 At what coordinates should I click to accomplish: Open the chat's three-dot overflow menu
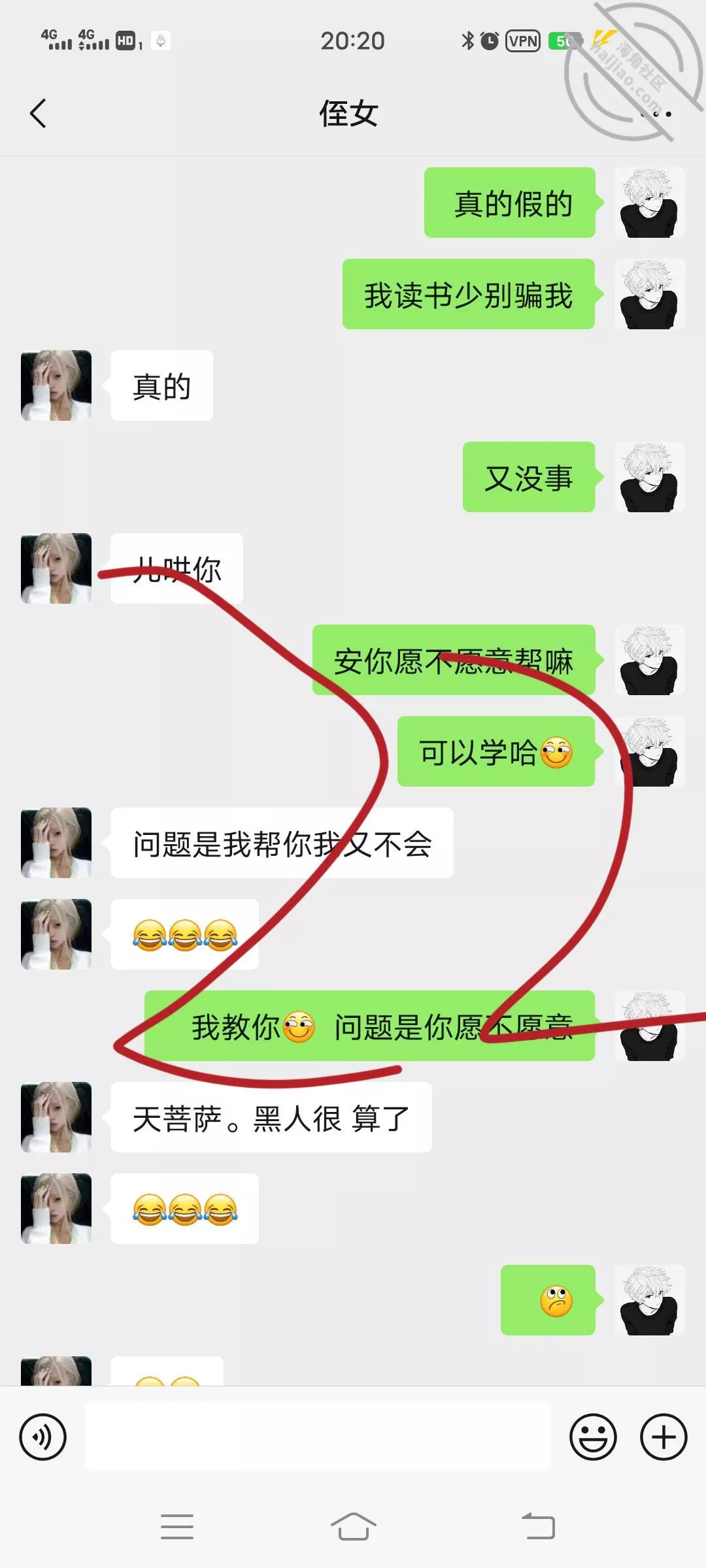tap(656, 114)
